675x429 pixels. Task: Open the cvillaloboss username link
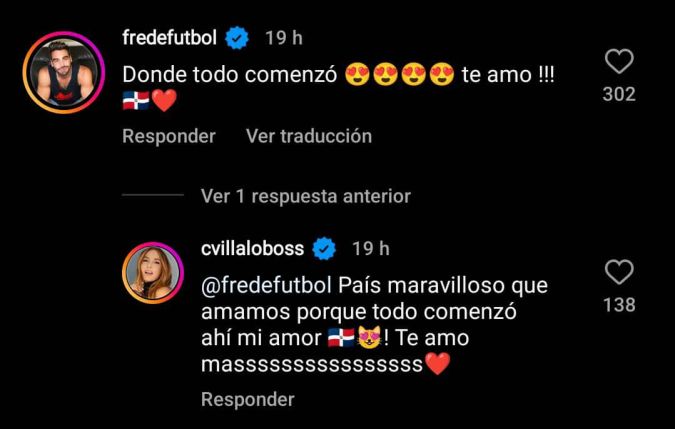click(x=253, y=248)
